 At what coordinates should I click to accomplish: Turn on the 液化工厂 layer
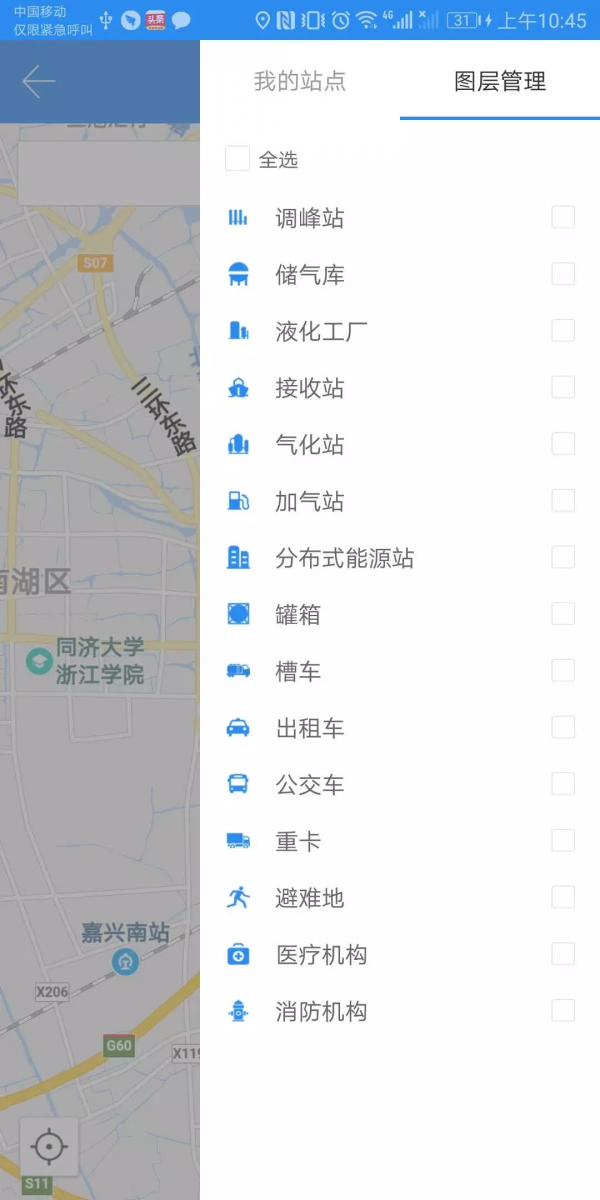[x=563, y=331]
